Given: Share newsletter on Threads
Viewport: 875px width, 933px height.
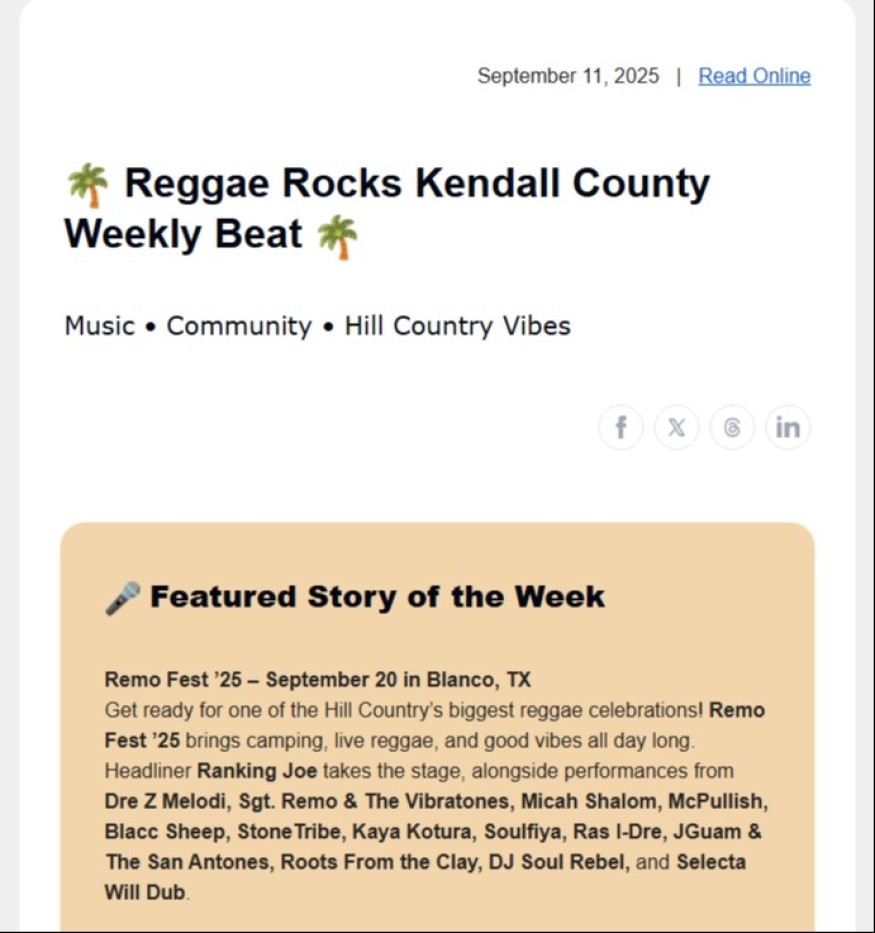Looking at the screenshot, I should [x=732, y=428].
